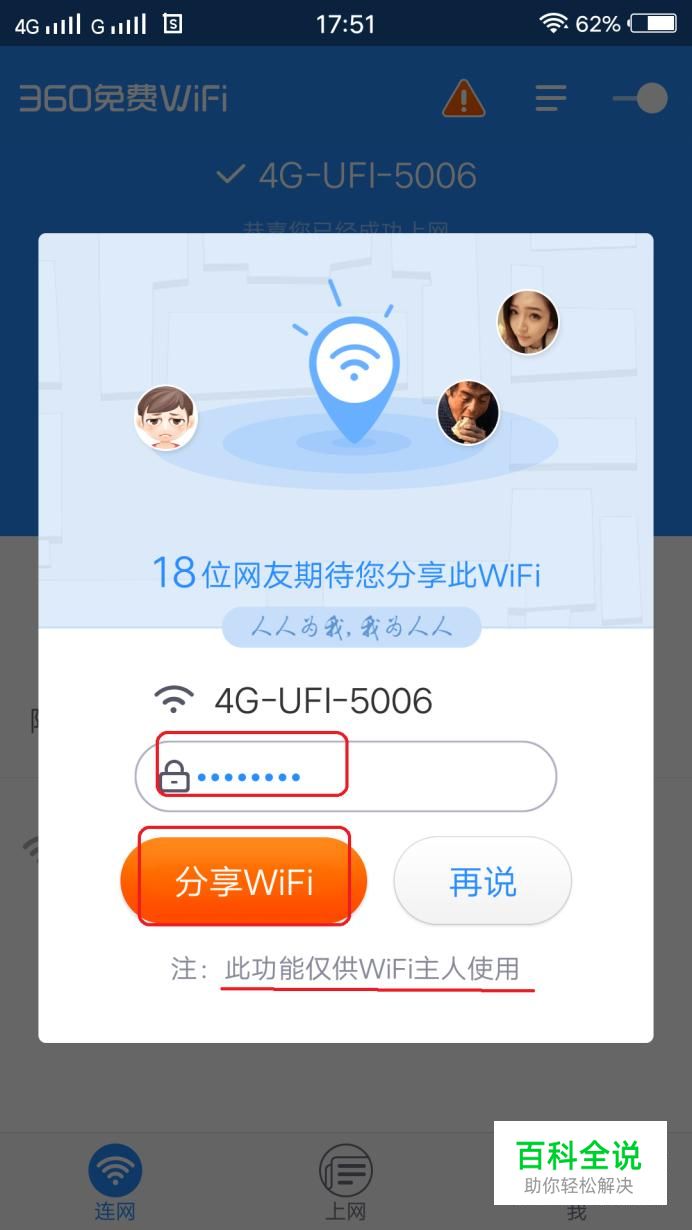The height and width of the screenshot is (1230, 692).
Task: Switch to the 上网 tab
Action: [345, 1182]
